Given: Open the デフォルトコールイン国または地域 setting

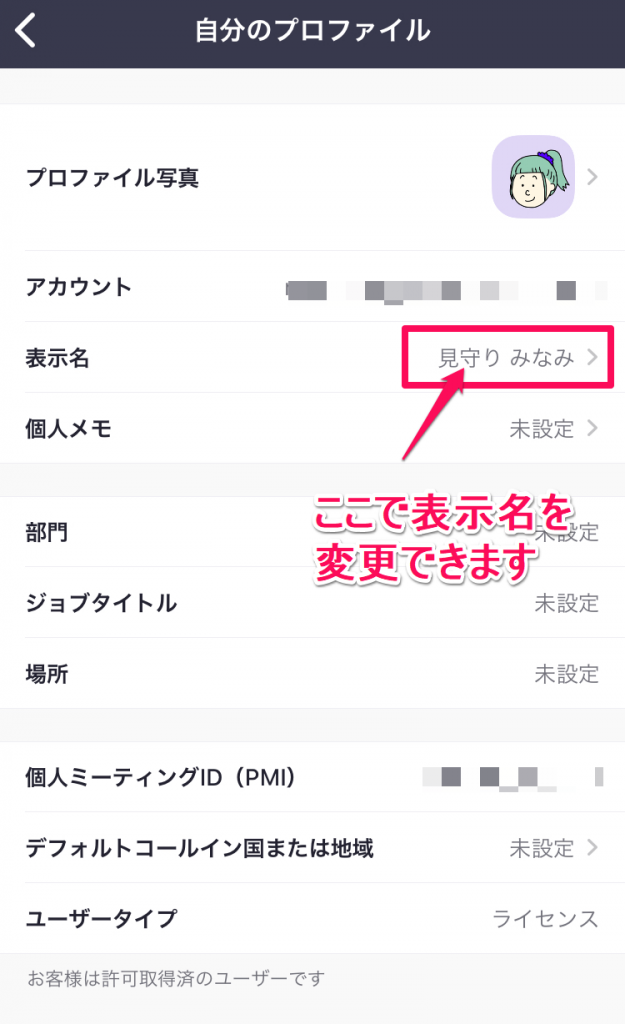Looking at the screenshot, I should click(x=312, y=848).
